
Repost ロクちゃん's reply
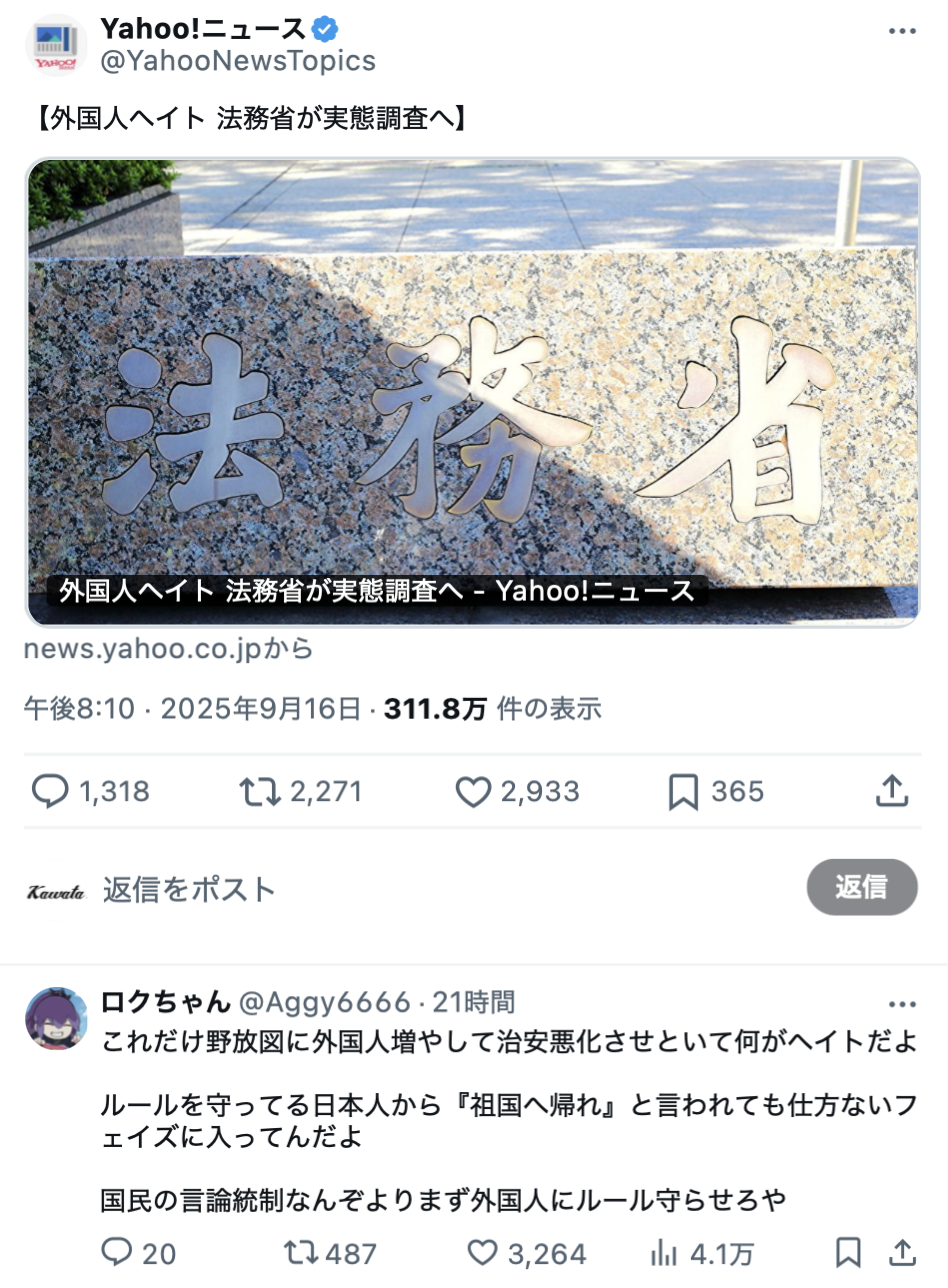pyautogui.click(x=300, y=1252)
